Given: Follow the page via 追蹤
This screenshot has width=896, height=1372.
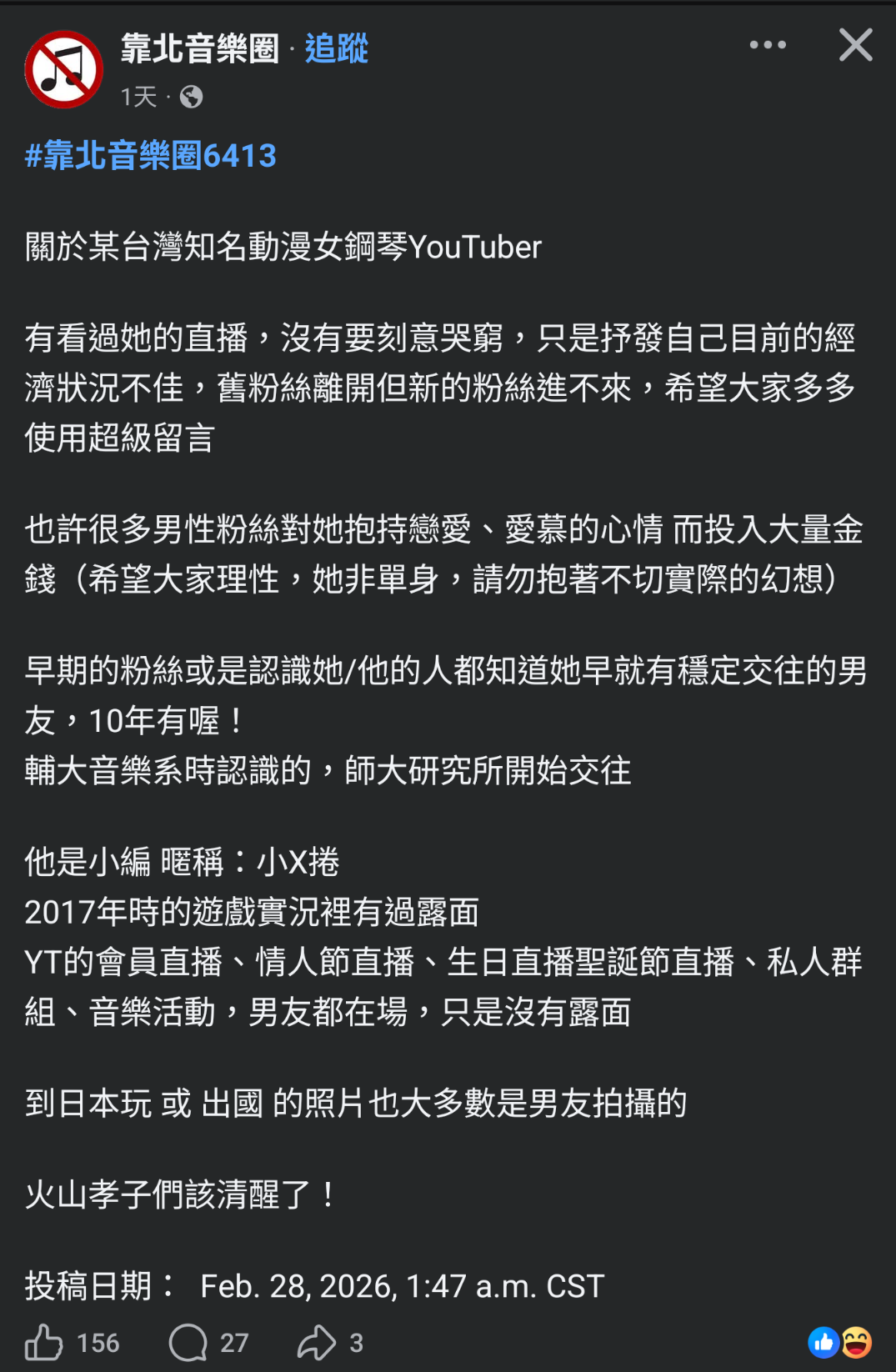Looking at the screenshot, I should 336,49.
